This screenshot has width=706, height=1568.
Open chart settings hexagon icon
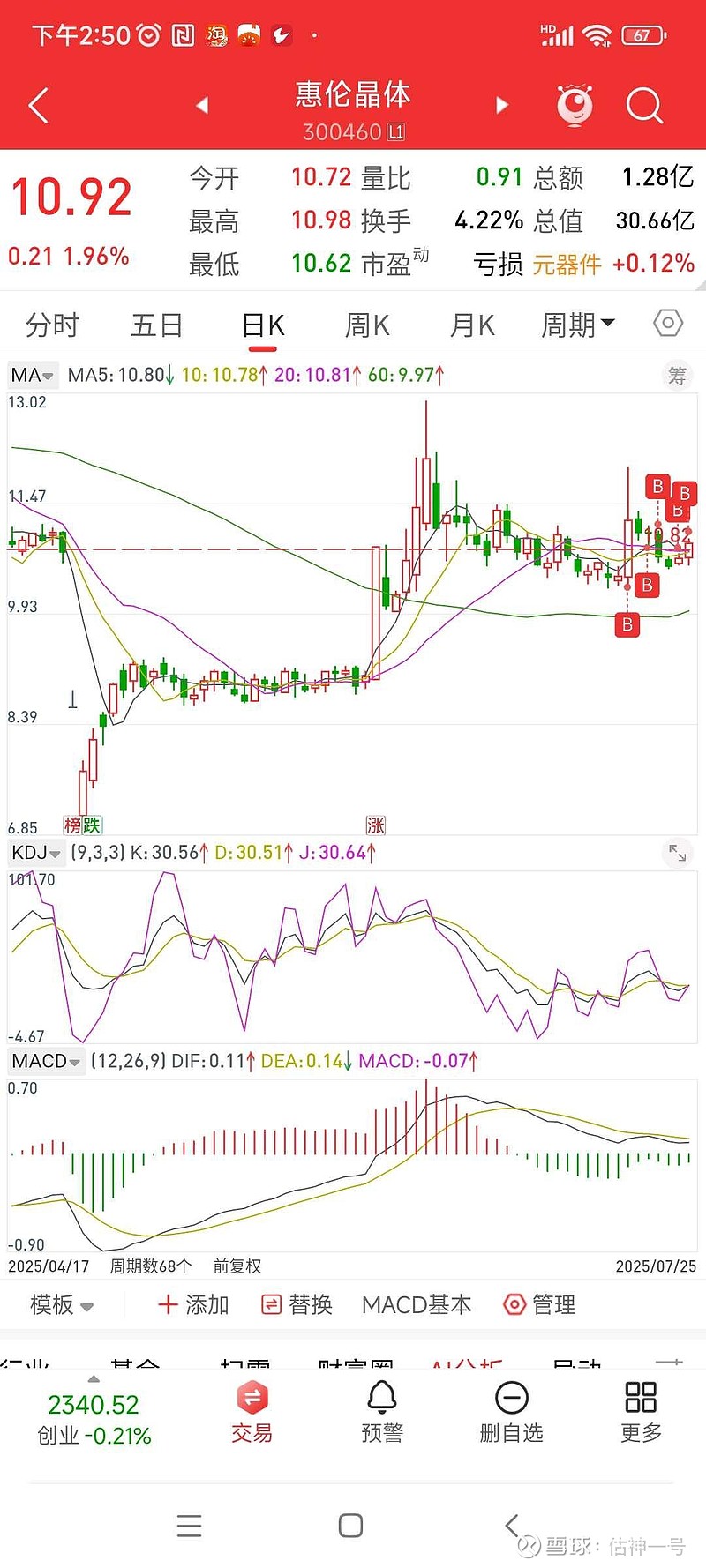pos(668,324)
